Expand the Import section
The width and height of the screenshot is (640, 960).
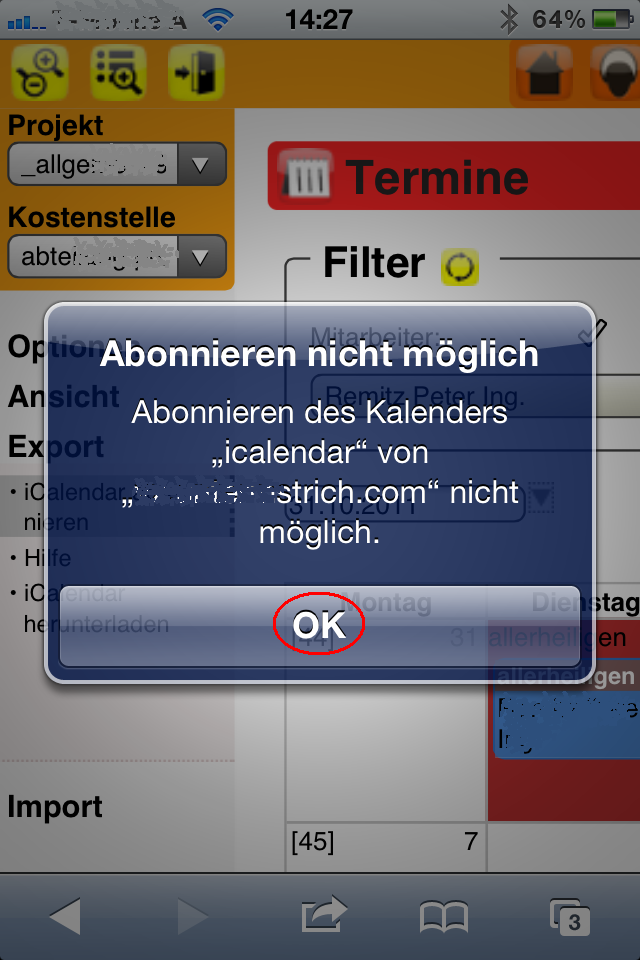pos(55,806)
